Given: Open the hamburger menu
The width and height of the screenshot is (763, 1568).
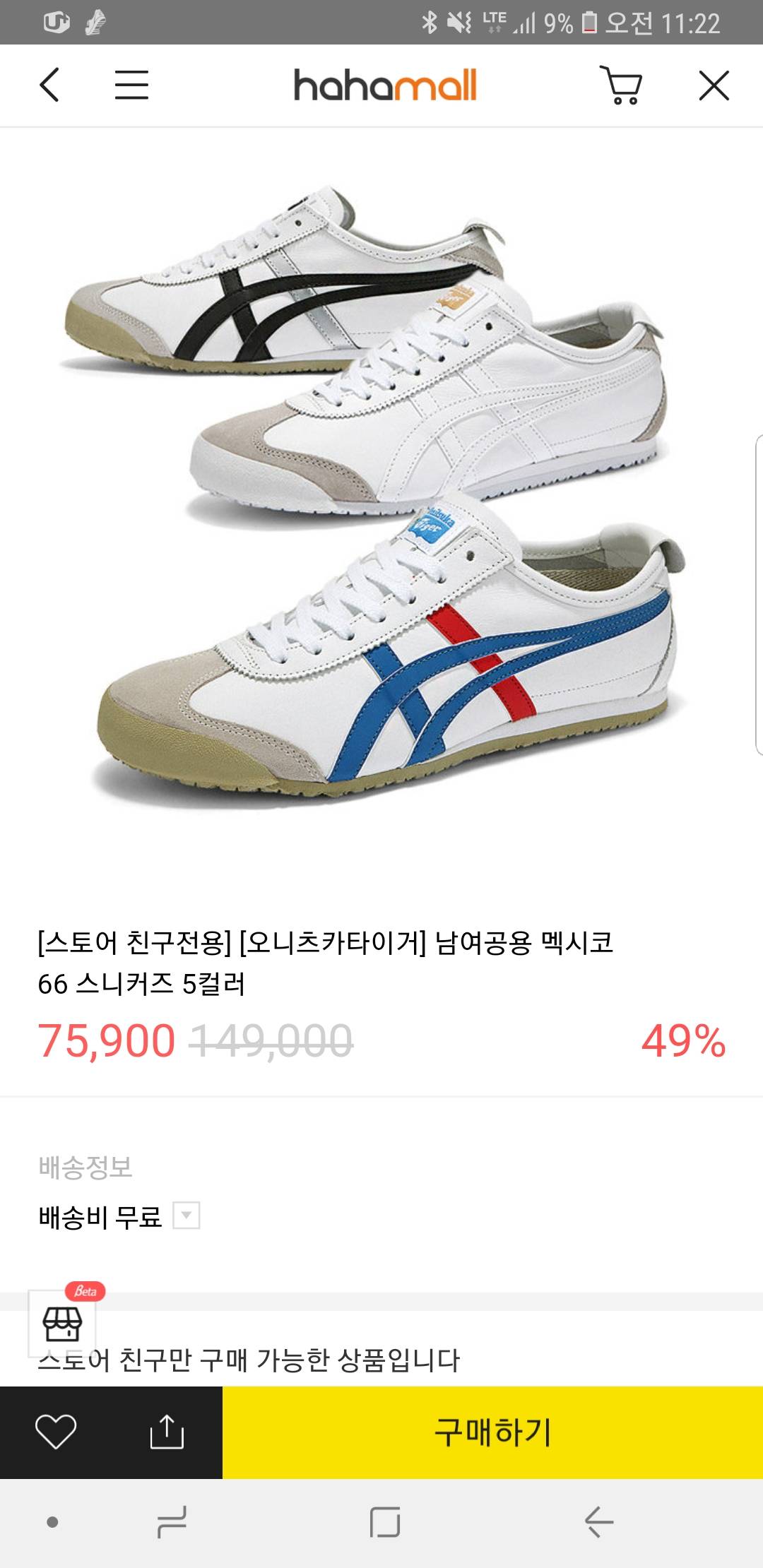Looking at the screenshot, I should point(131,85).
